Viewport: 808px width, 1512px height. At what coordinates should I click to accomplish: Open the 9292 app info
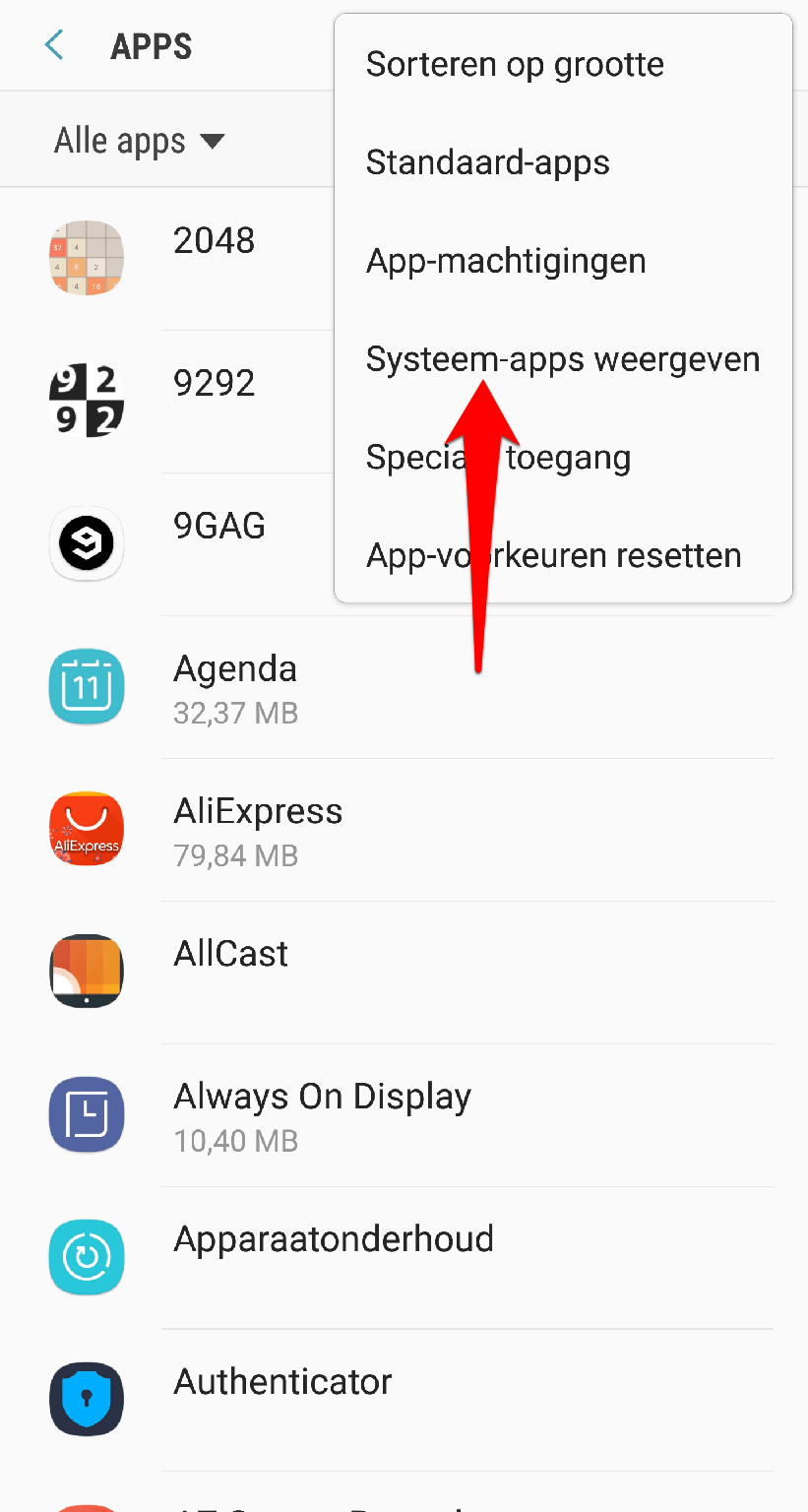[x=214, y=384]
